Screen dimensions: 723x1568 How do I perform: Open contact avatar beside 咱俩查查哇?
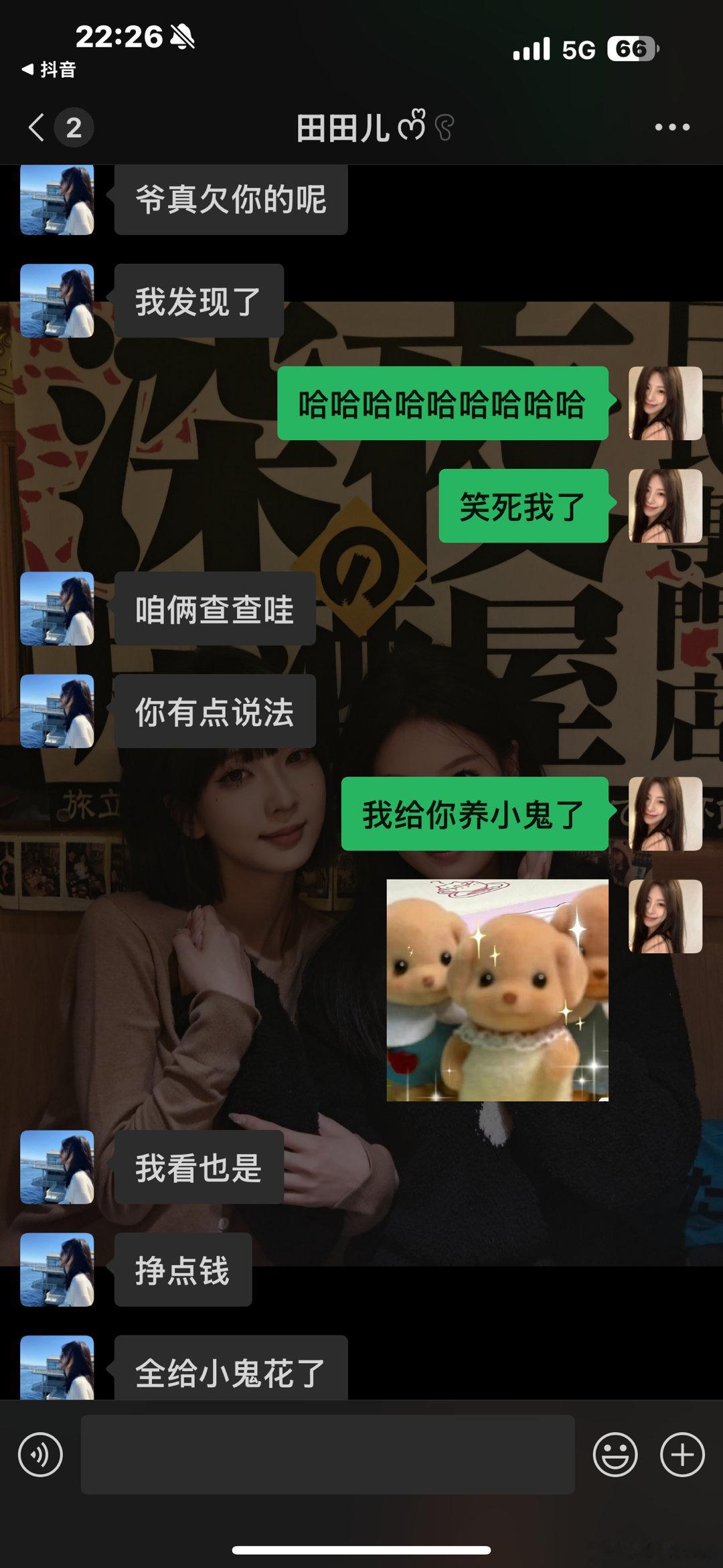coord(57,609)
